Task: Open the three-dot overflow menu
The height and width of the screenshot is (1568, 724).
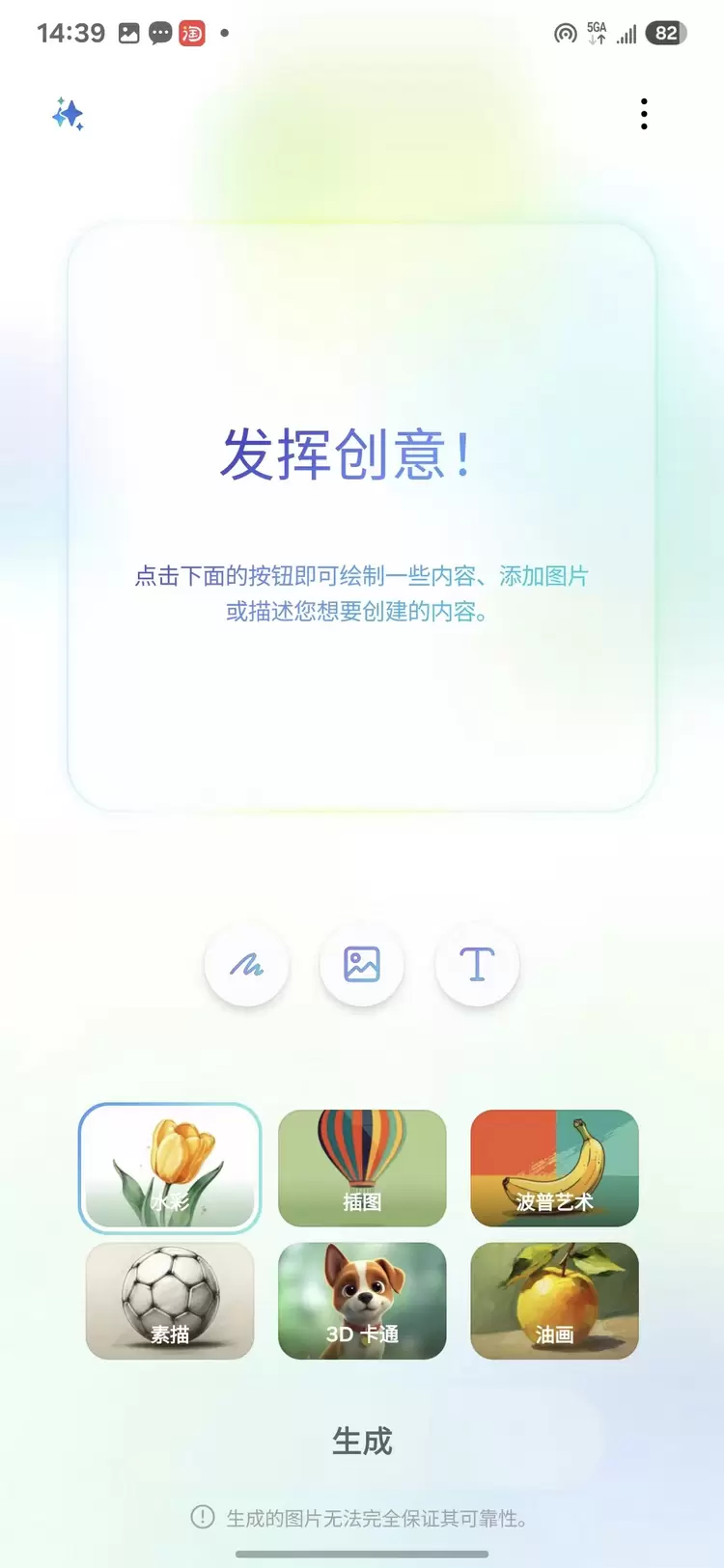Action: click(644, 114)
